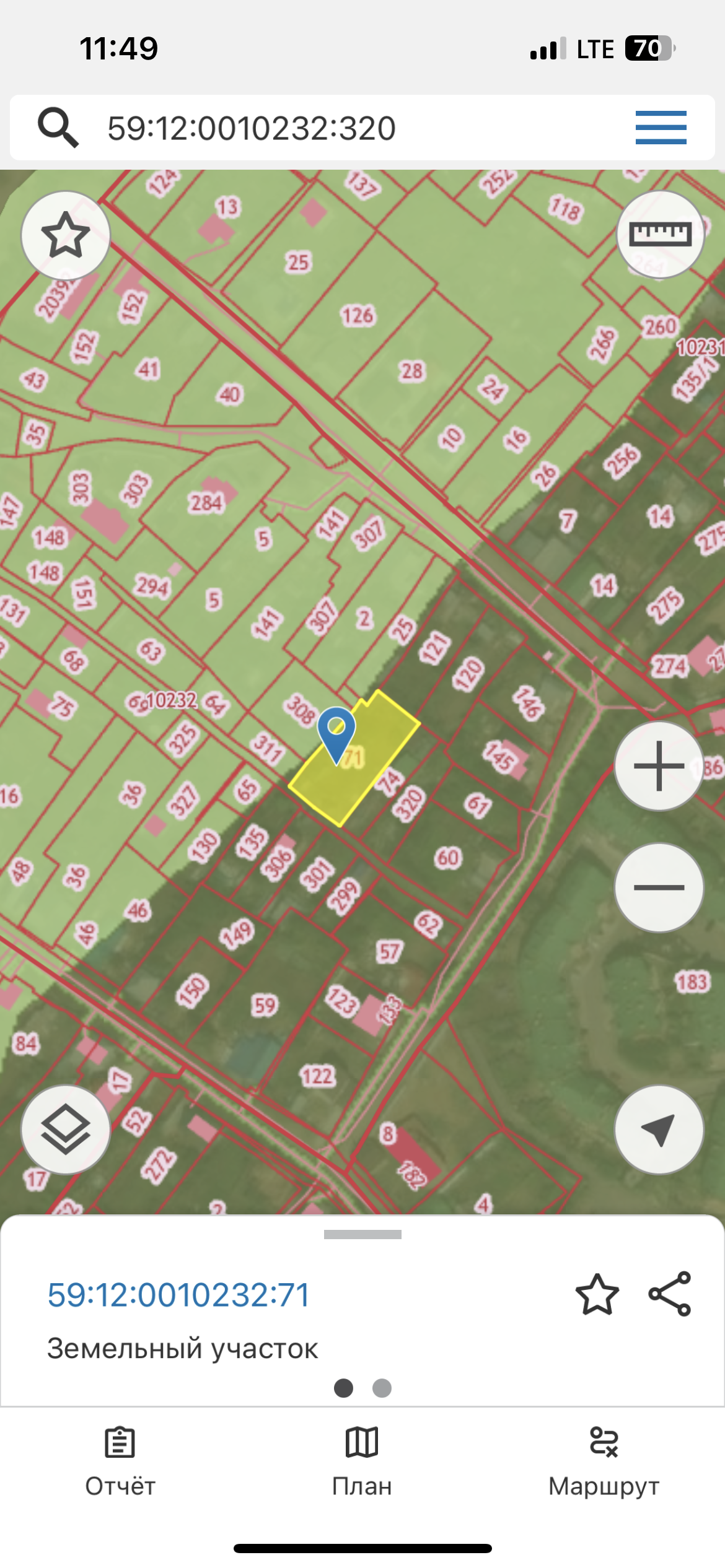Center map on my location

pyautogui.click(x=659, y=1130)
